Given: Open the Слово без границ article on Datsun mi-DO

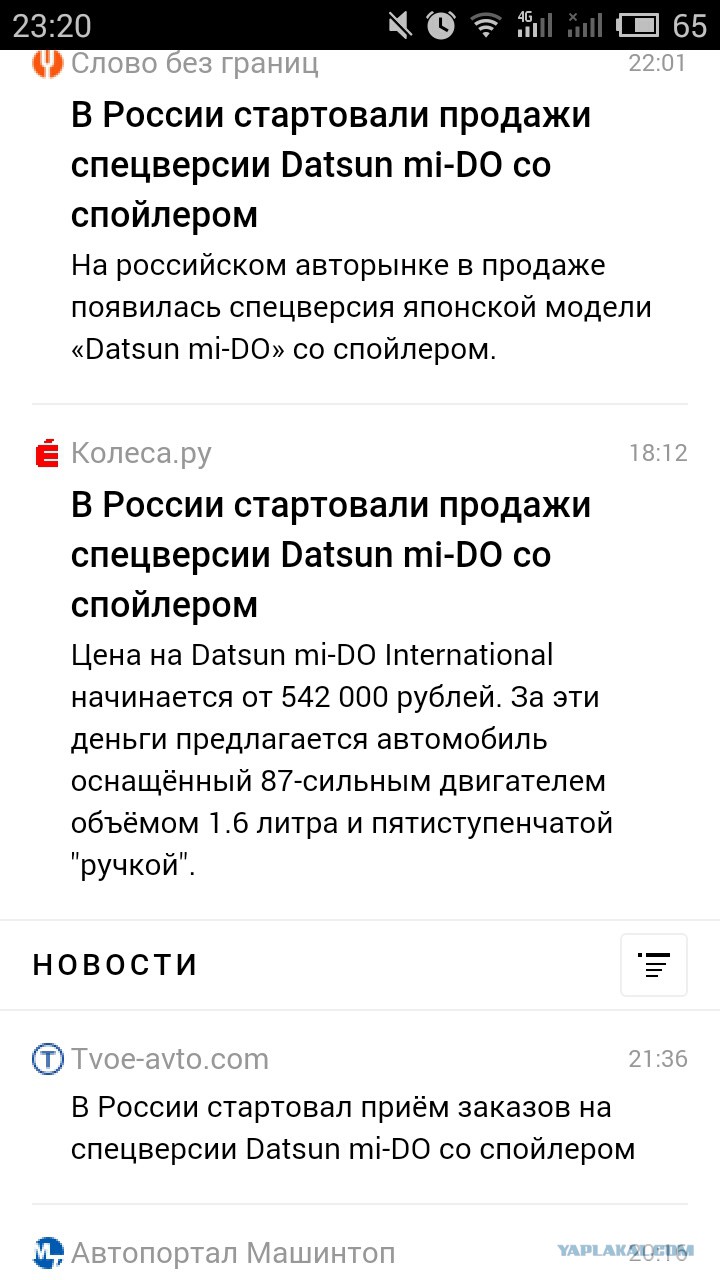Looking at the screenshot, I should (x=330, y=165).
